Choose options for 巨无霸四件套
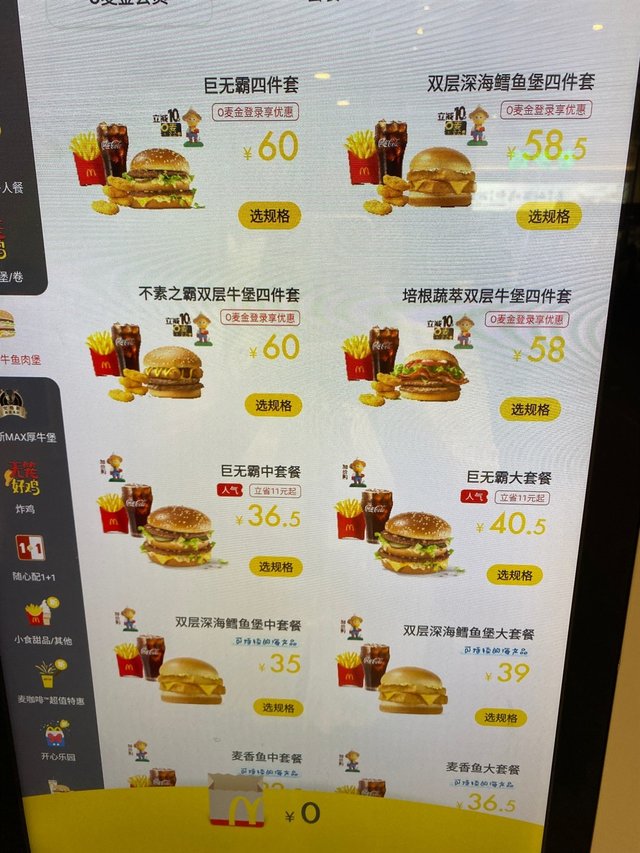 [269, 215]
